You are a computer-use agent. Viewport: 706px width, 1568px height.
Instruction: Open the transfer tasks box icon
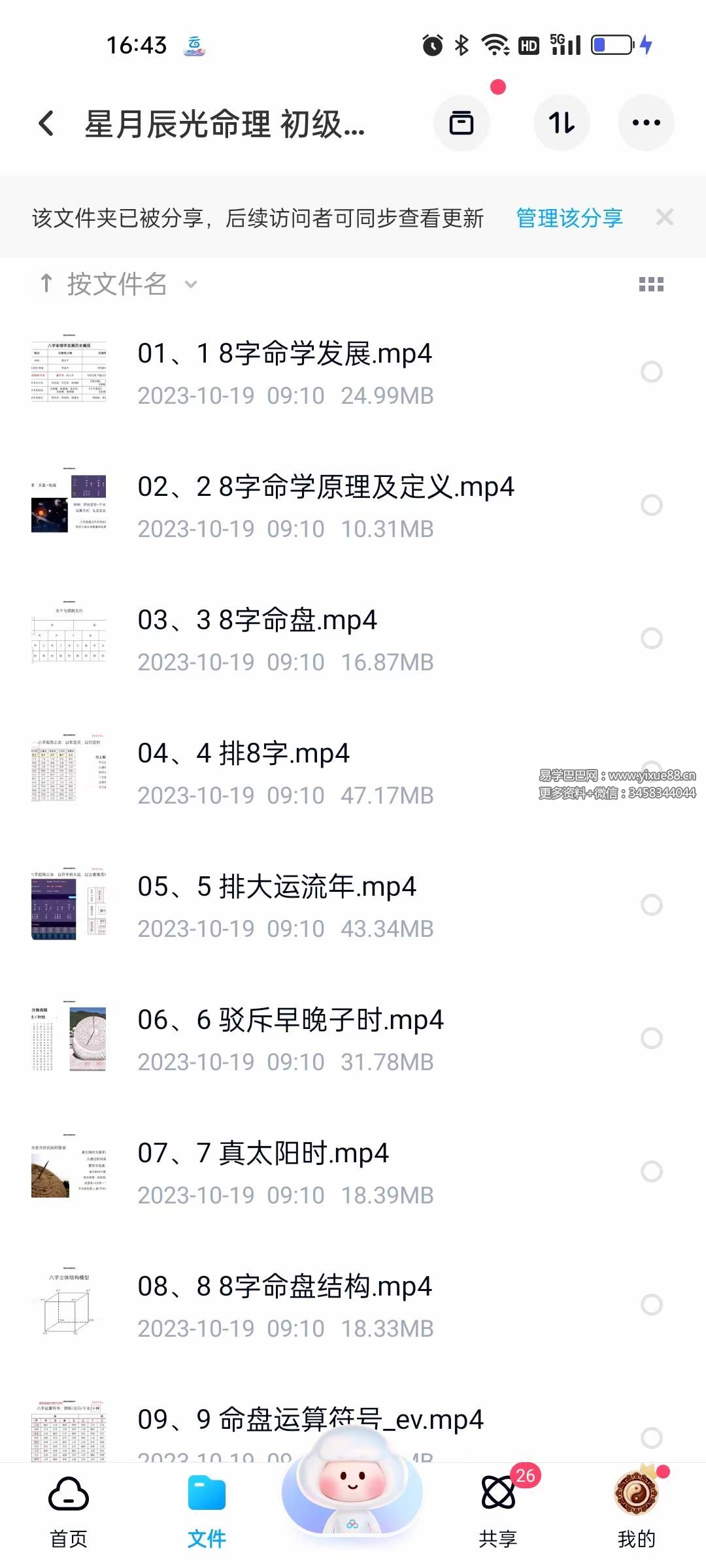coord(462,123)
